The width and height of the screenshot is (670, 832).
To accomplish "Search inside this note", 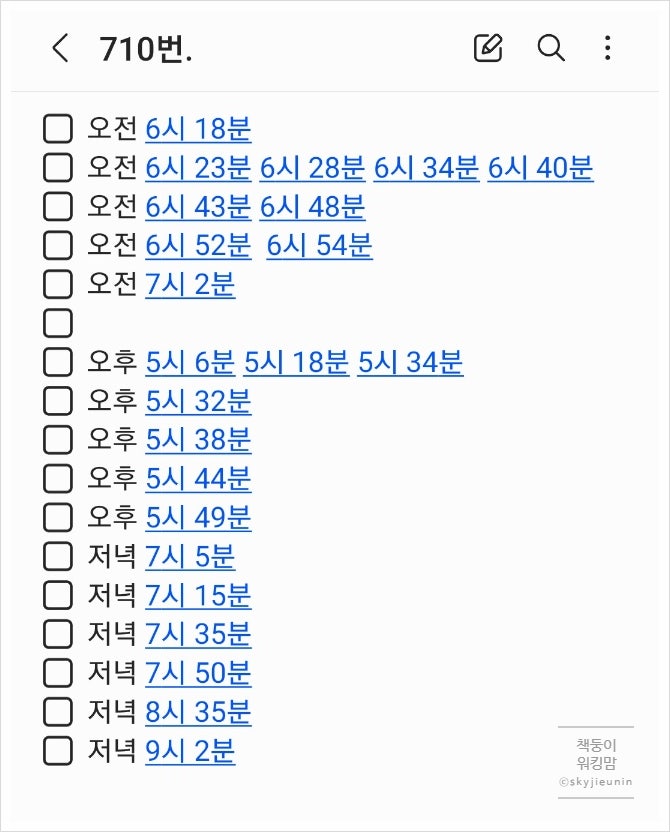I will [551, 48].
